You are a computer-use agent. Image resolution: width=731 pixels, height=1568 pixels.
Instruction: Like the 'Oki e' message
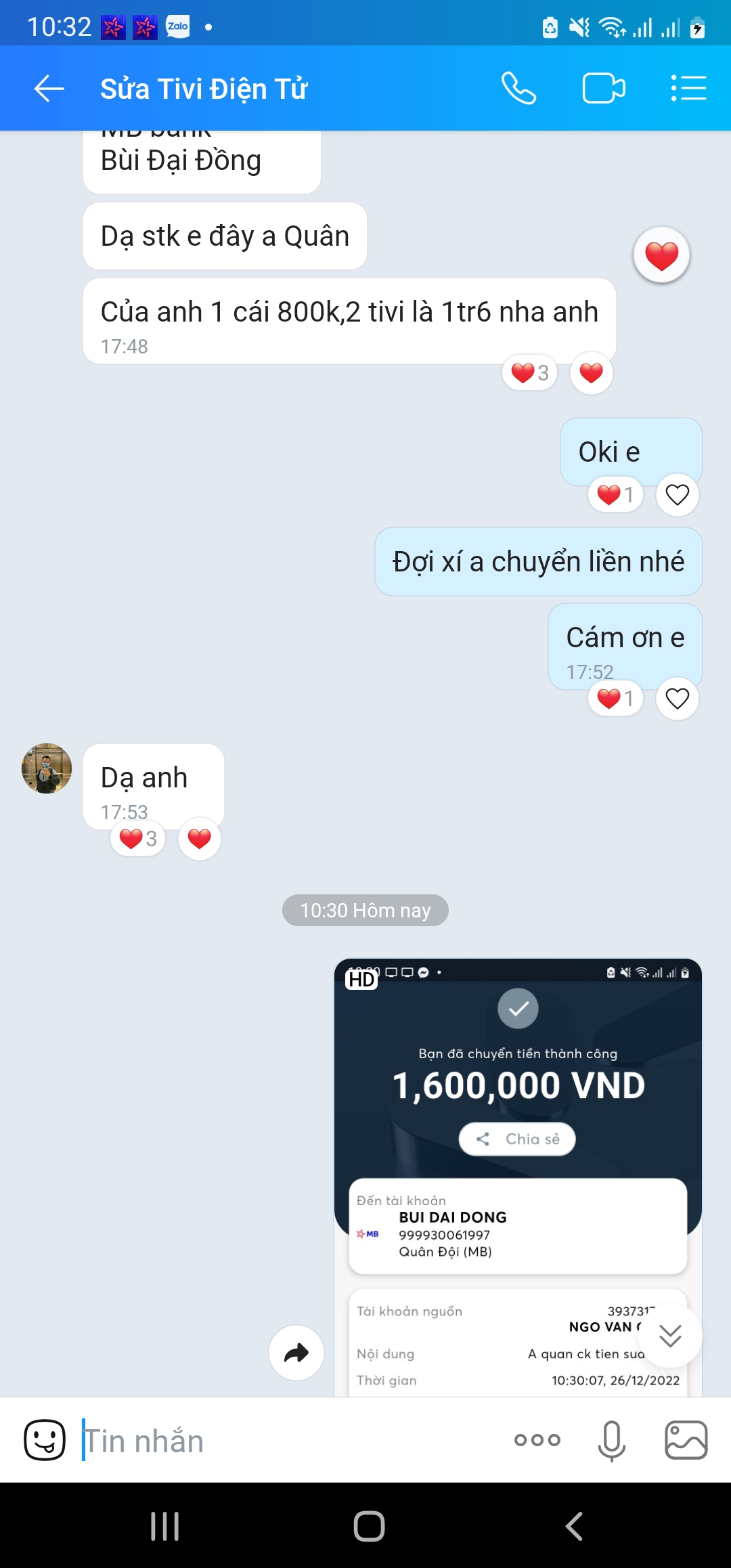[677, 495]
